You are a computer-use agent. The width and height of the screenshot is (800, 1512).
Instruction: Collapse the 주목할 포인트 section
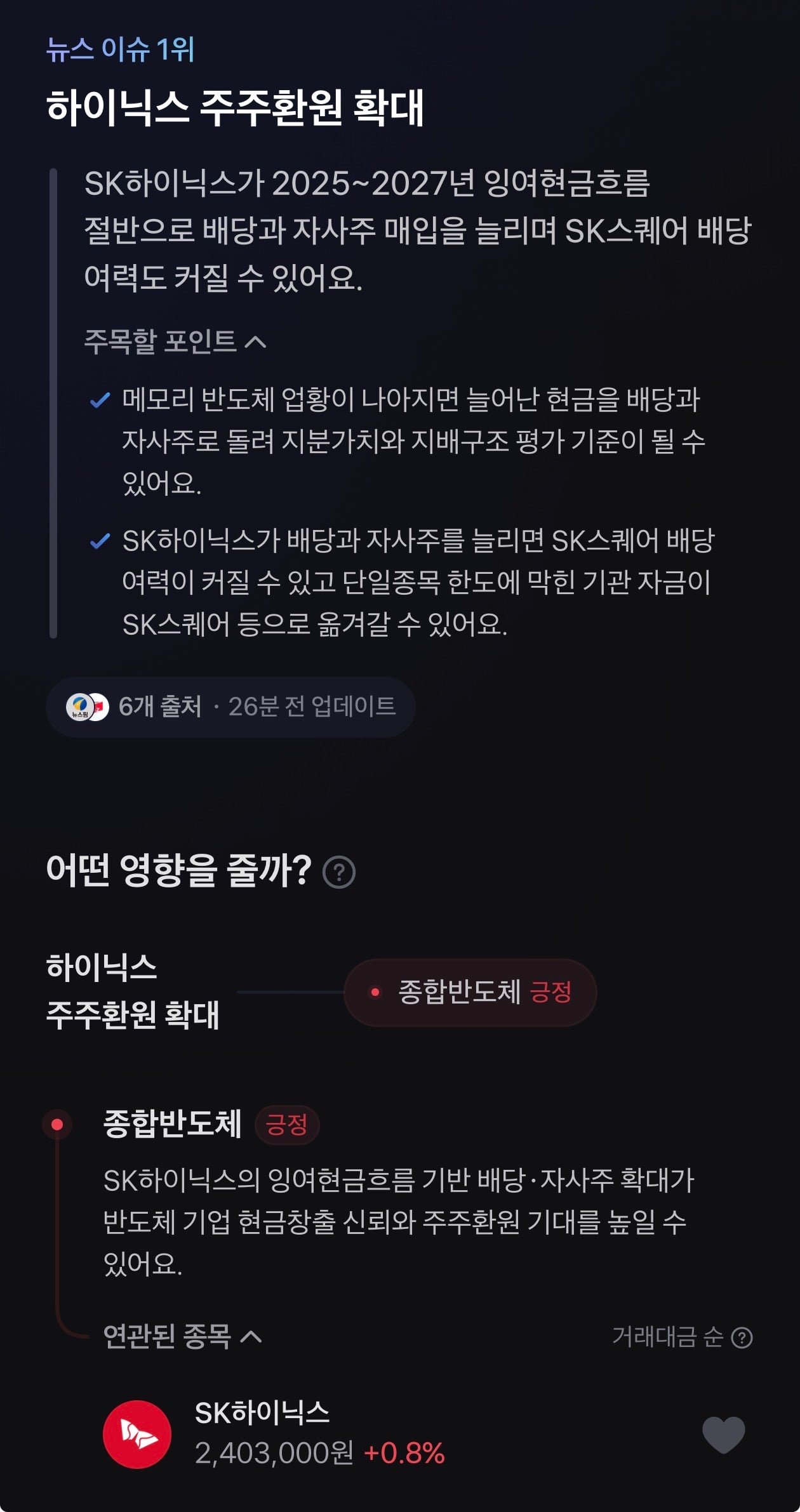(175, 342)
